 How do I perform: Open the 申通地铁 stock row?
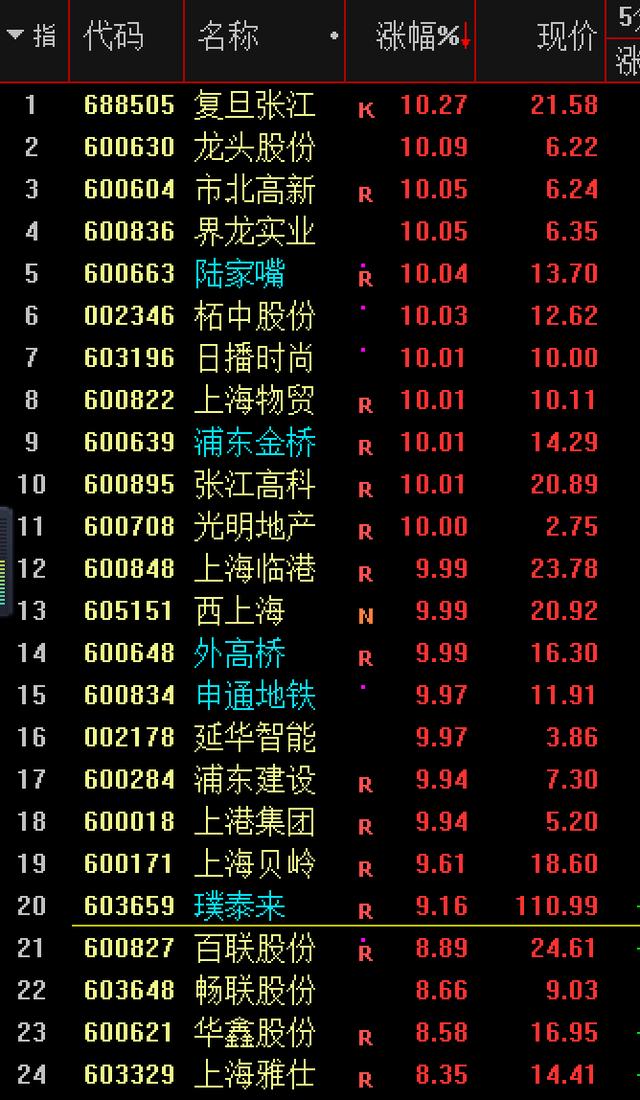pyautogui.click(x=254, y=695)
